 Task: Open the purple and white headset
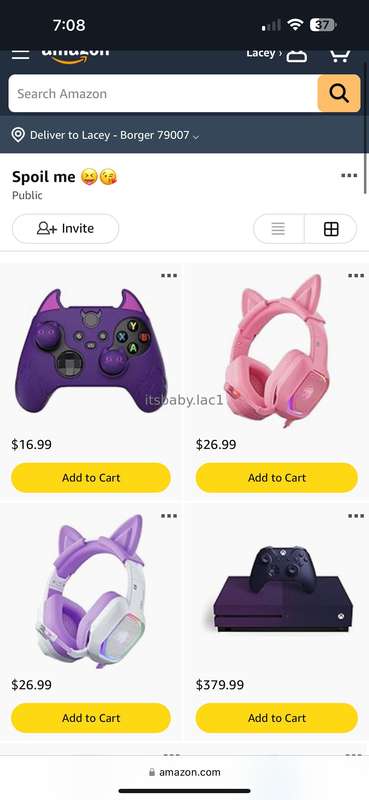91,592
